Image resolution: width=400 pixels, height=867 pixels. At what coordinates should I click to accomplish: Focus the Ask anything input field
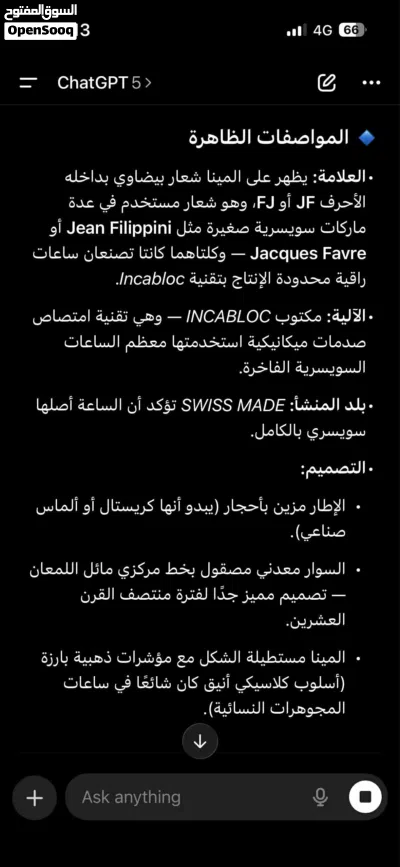coord(194,797)
